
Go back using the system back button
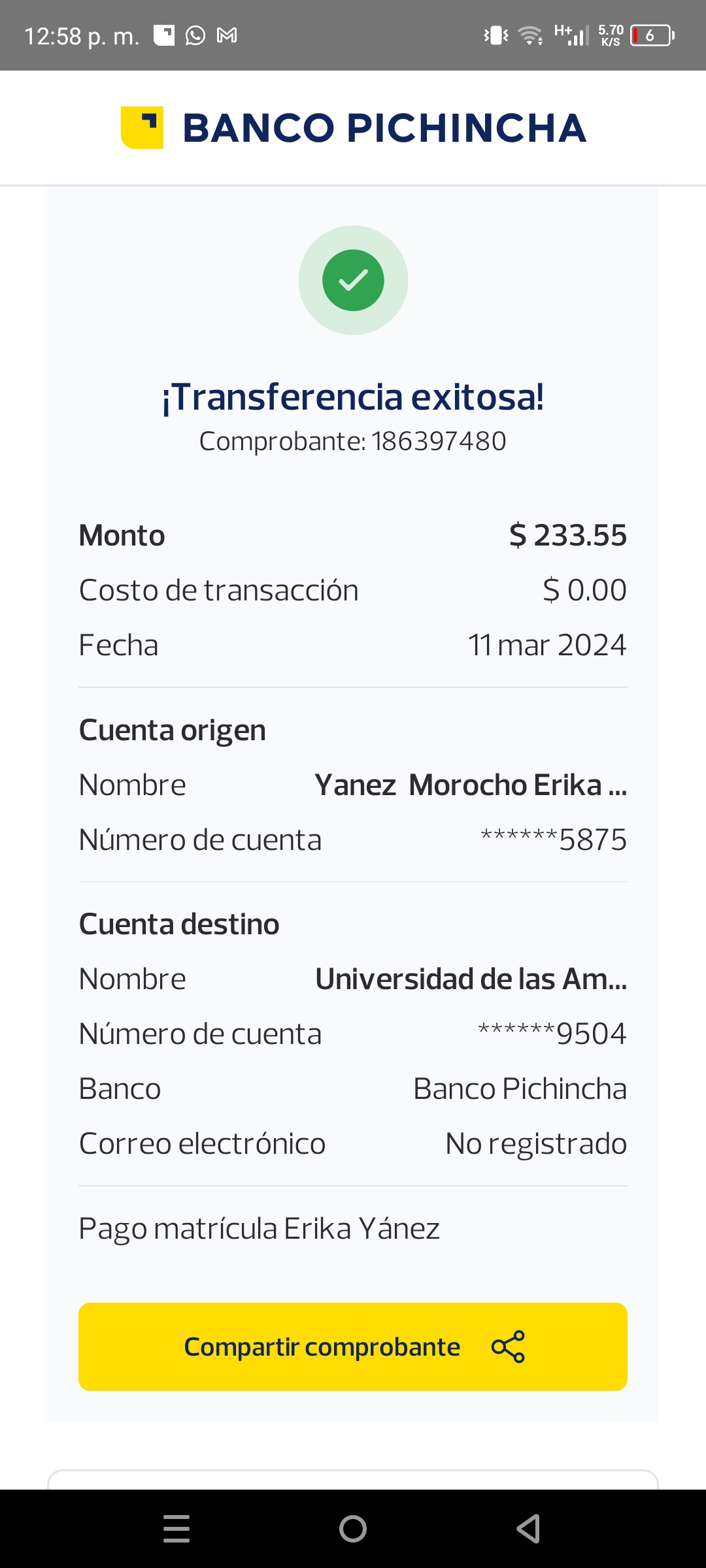[528, 1529]
